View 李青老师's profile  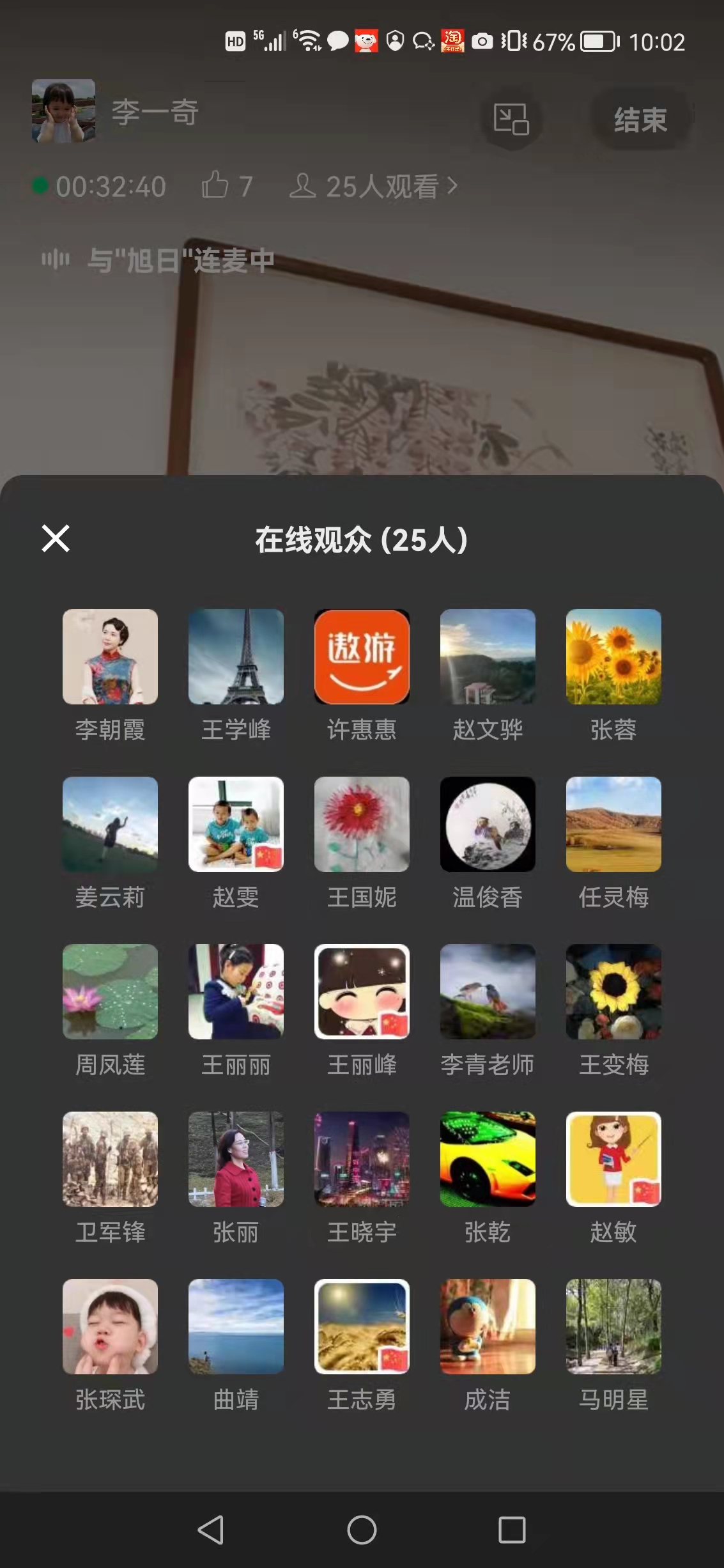[x=488, y=991]
